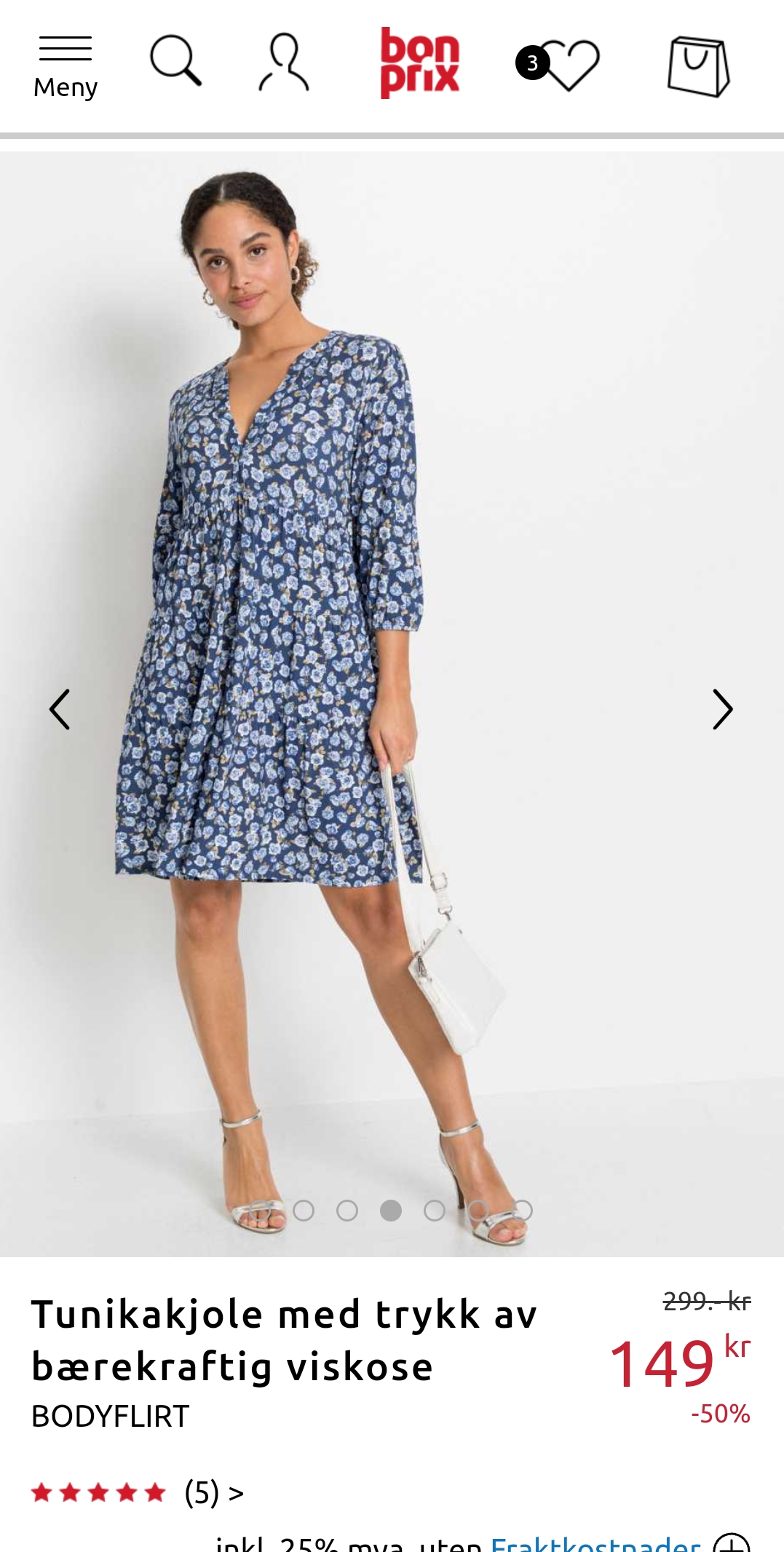Image resolution: width=784 pixels, height=1552 pixels.
Task: Open the wishlist heart with 3 items
Action: tap(558, 64)
